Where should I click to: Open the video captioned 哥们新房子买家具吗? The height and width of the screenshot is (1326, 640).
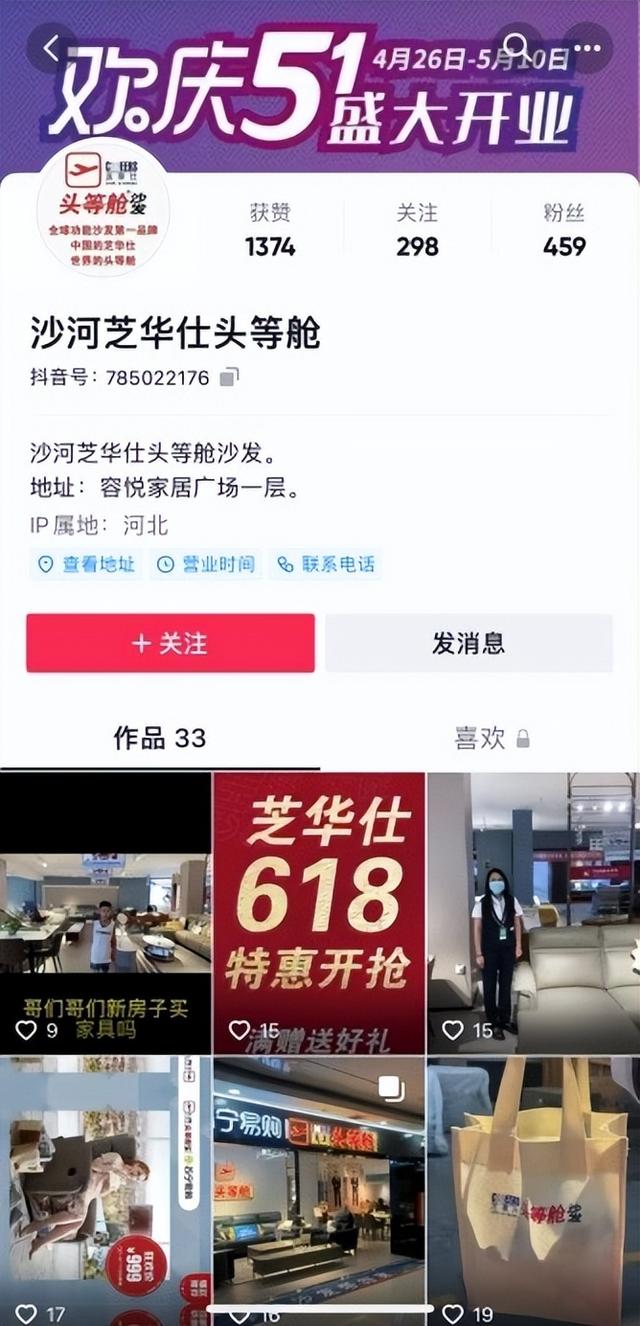pyautogui.click(x=105, y=912)
